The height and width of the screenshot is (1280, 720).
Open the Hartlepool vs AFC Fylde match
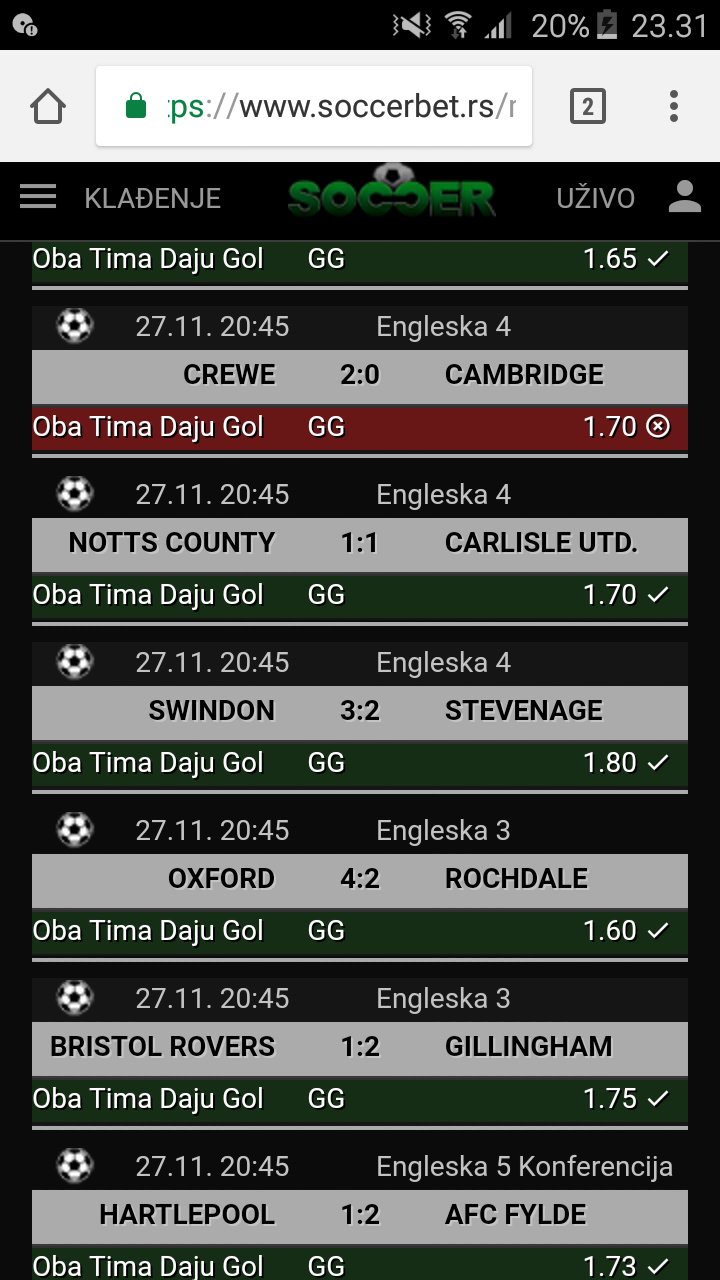[360, 1215]
